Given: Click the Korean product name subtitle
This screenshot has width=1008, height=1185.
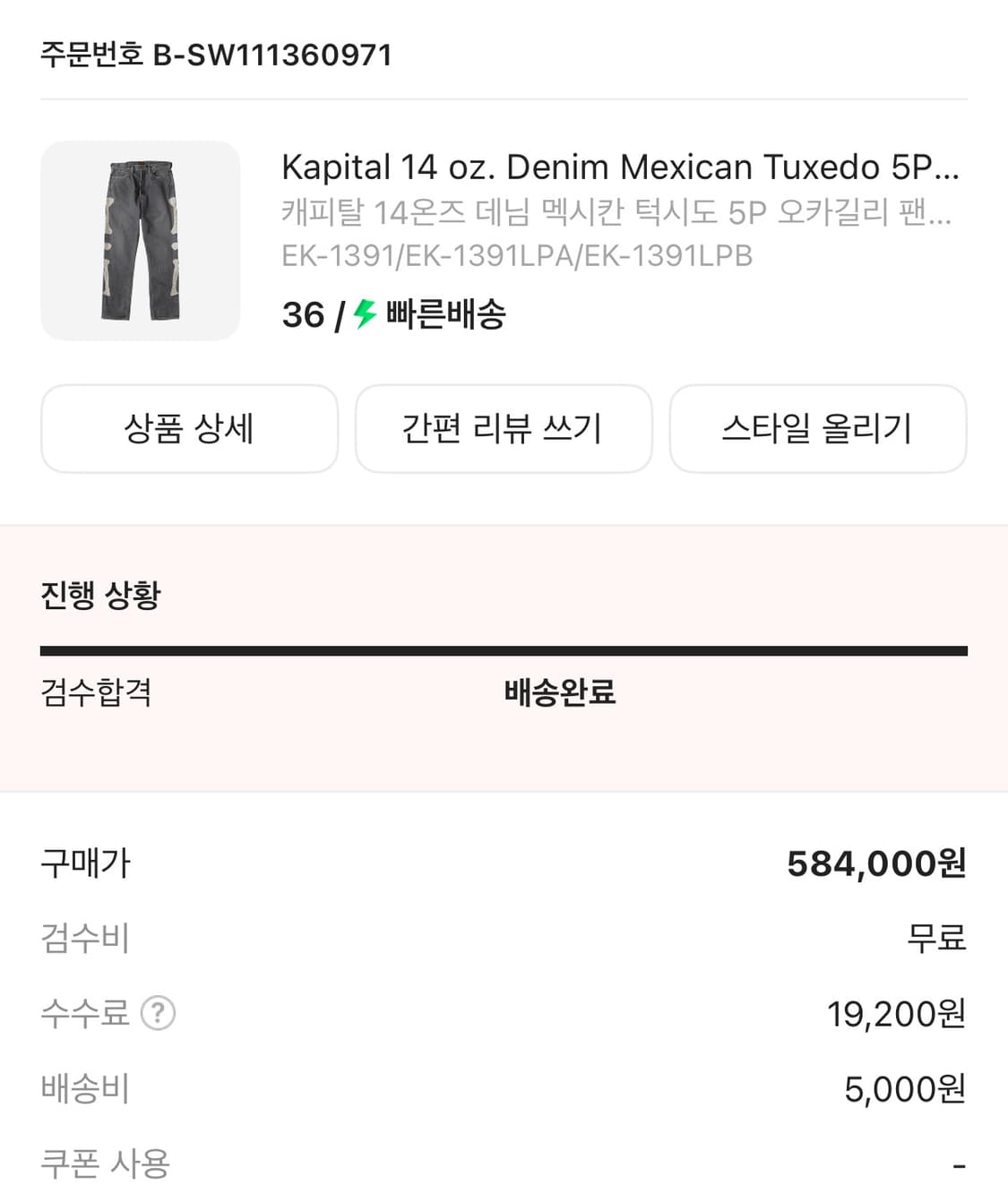Looking at the screenshot, I should click(618, 213).
